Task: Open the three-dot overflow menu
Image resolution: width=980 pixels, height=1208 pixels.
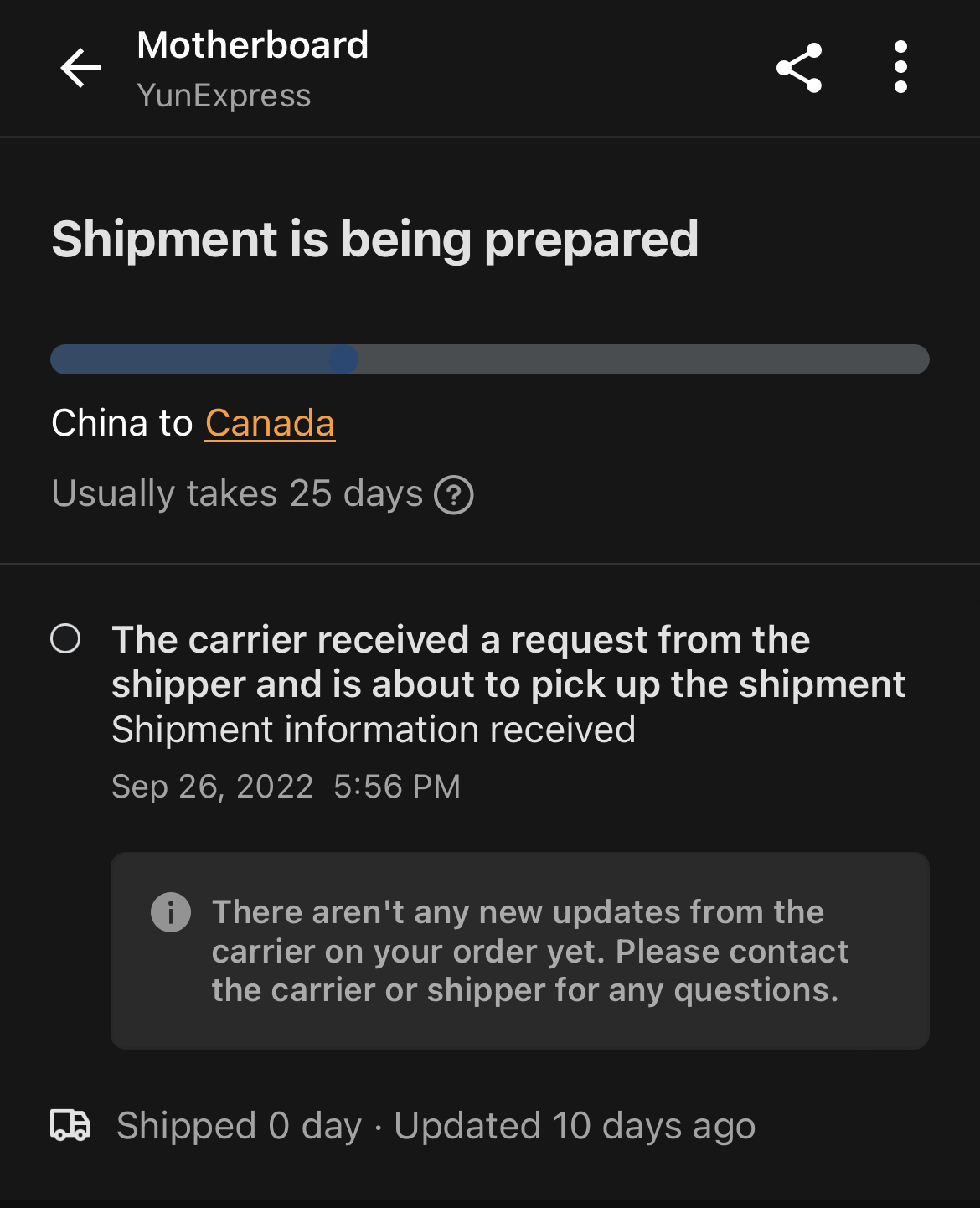Action: click(x=900, y=67)
